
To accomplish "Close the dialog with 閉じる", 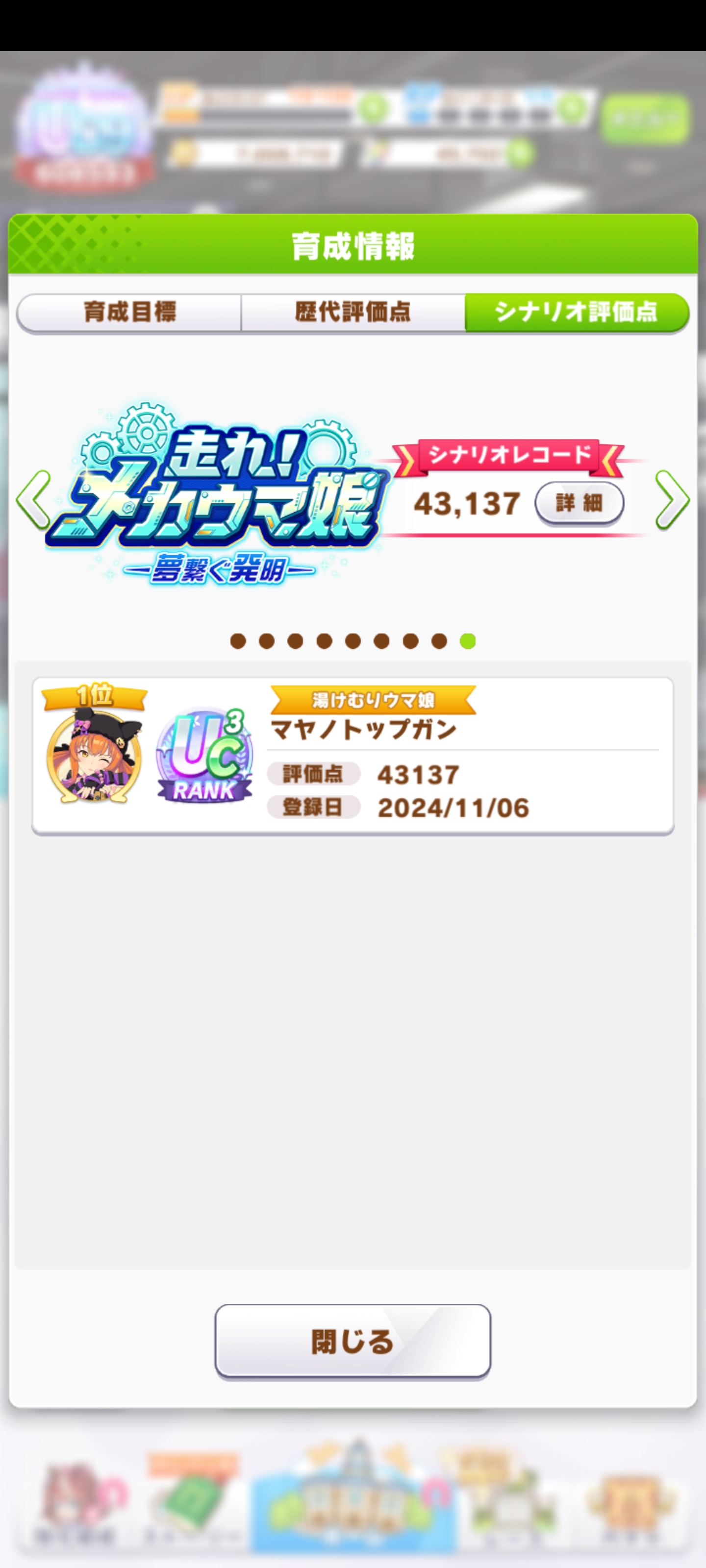I will (x=353, y=1341).
